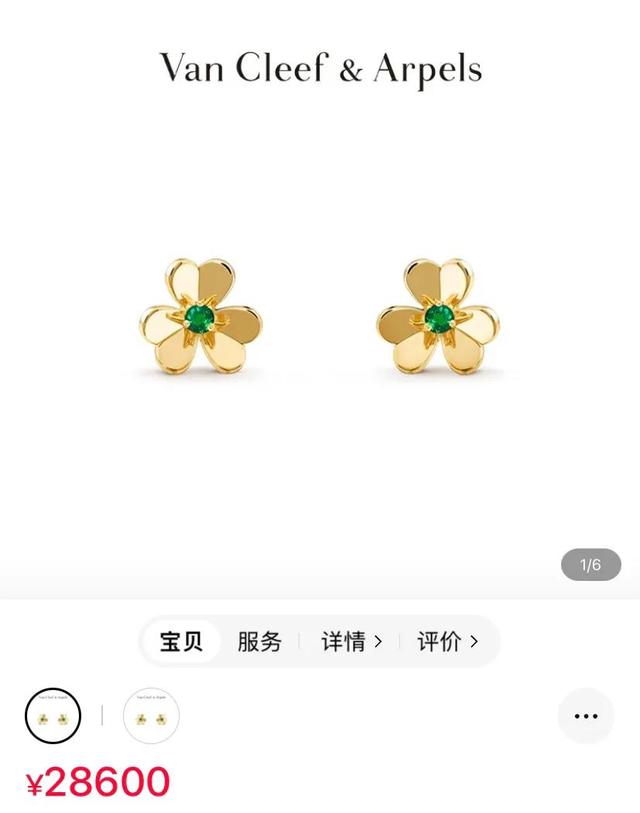The height and width of the screenshot is (813, 640).
Task: Switch to the 服务 tab
Action: point(259,642)
